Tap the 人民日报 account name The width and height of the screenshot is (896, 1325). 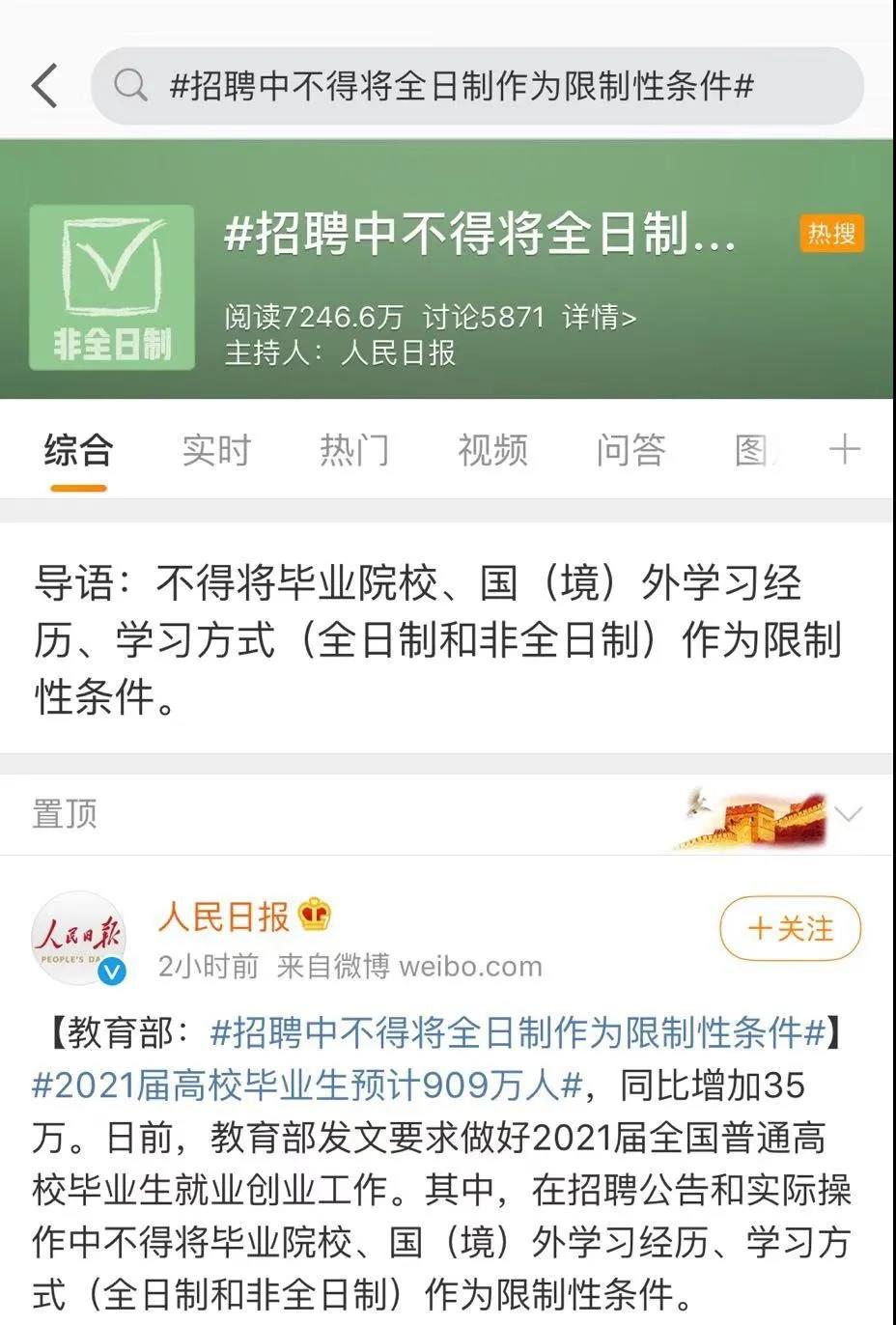tap(224, 916)
